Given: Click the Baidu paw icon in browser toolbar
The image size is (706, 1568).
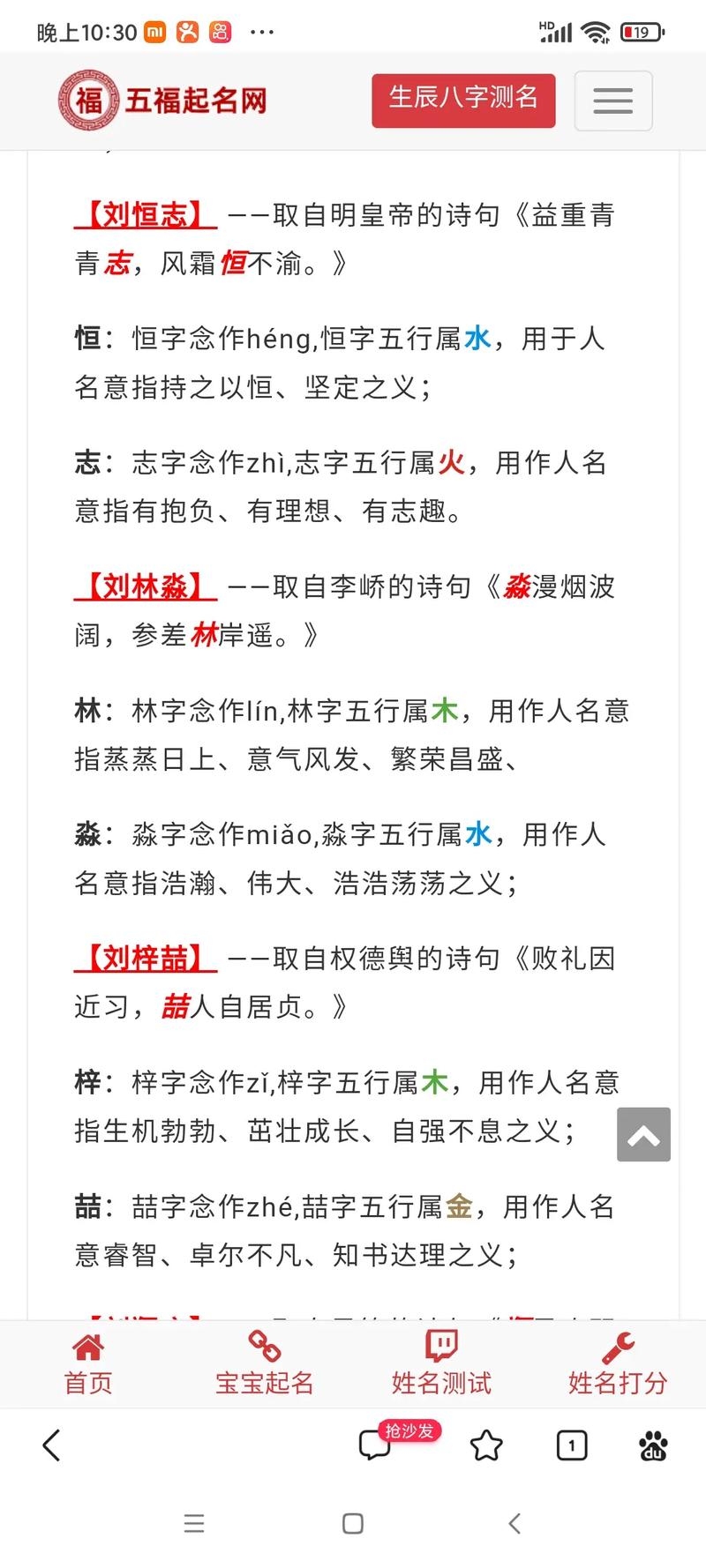Looking at the screenshot, I should [652, 1446].
